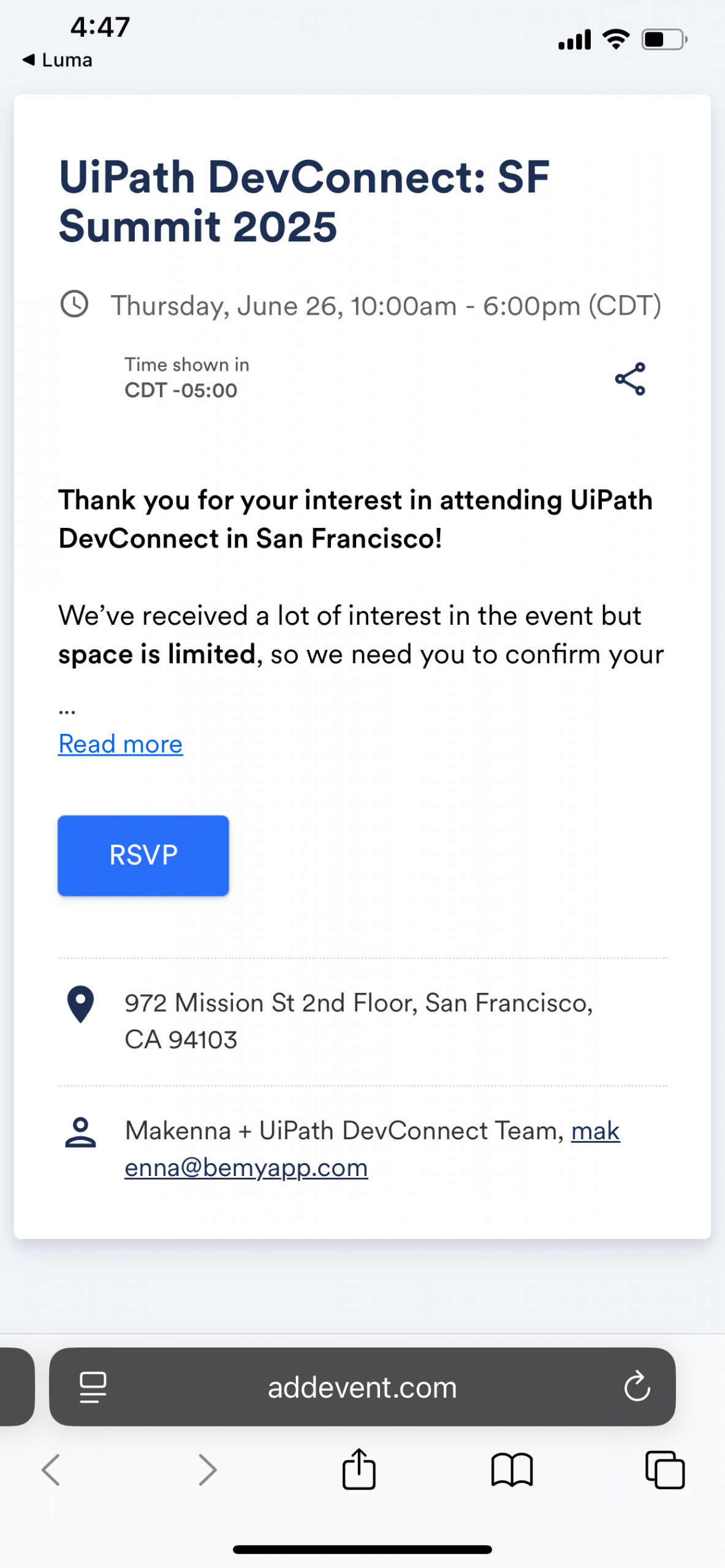Reload the addevent.com page
The width and height of the screenshot is (725, 1568).
(x=637, y=1387)
